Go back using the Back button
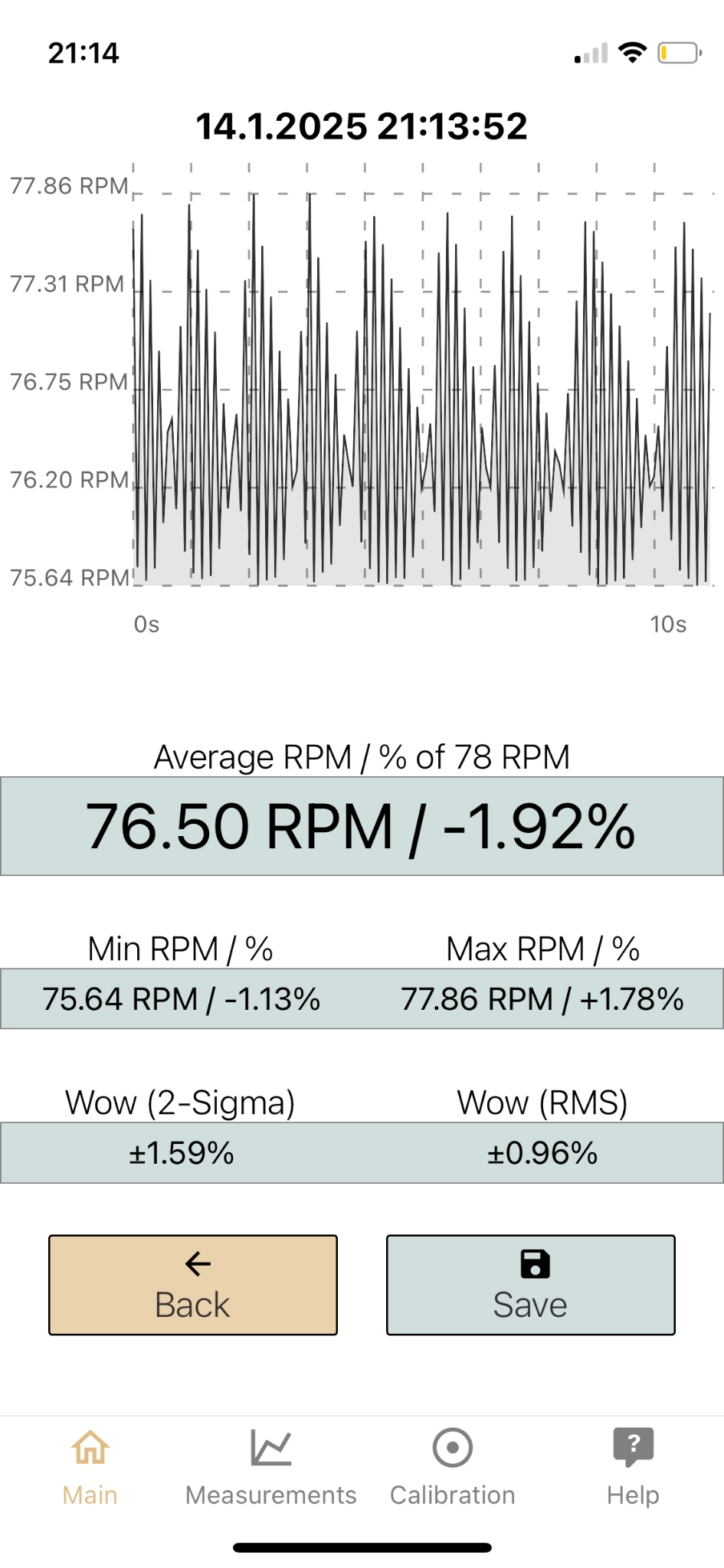Screen dimensions: 724x1568 pos(193,1285)
